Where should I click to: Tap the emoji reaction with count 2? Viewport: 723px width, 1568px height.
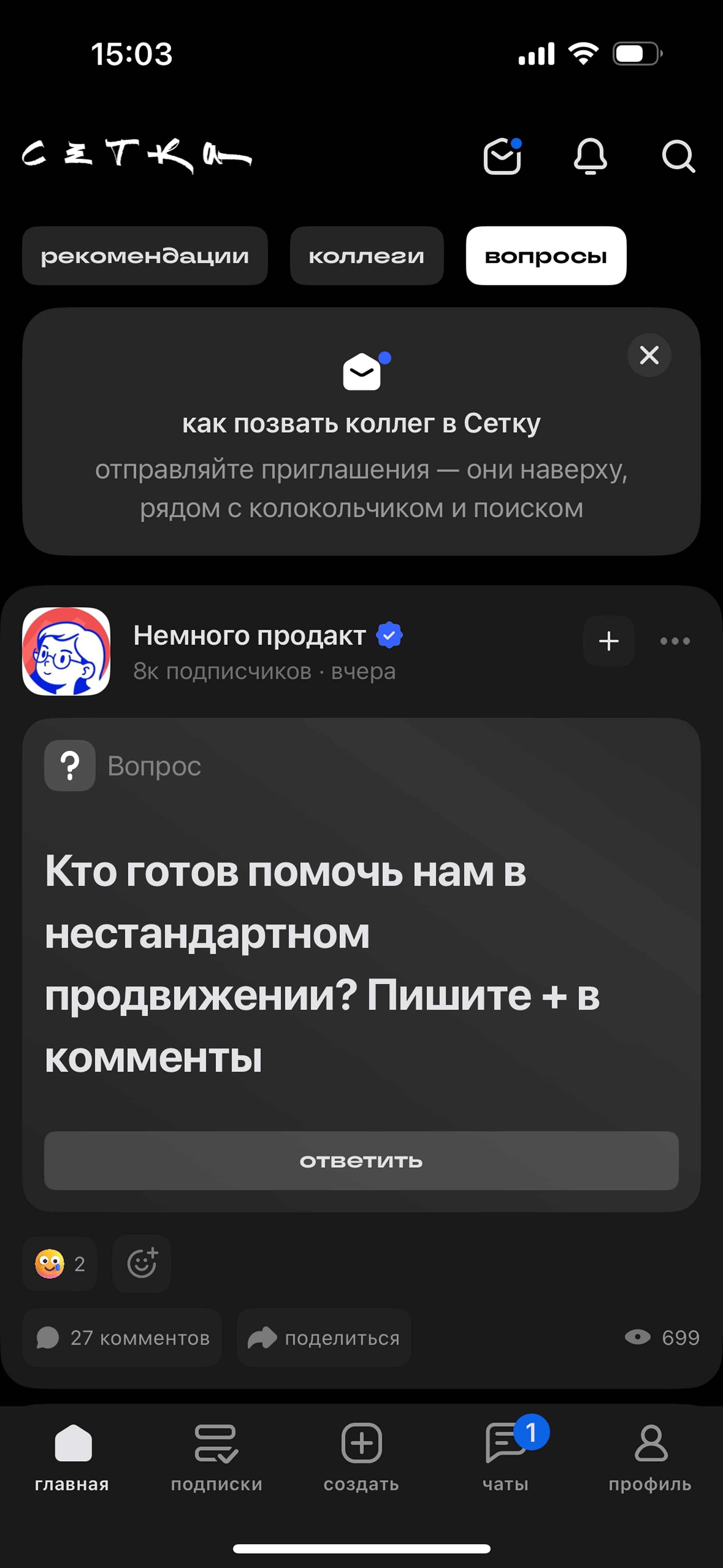(60, 1264)
